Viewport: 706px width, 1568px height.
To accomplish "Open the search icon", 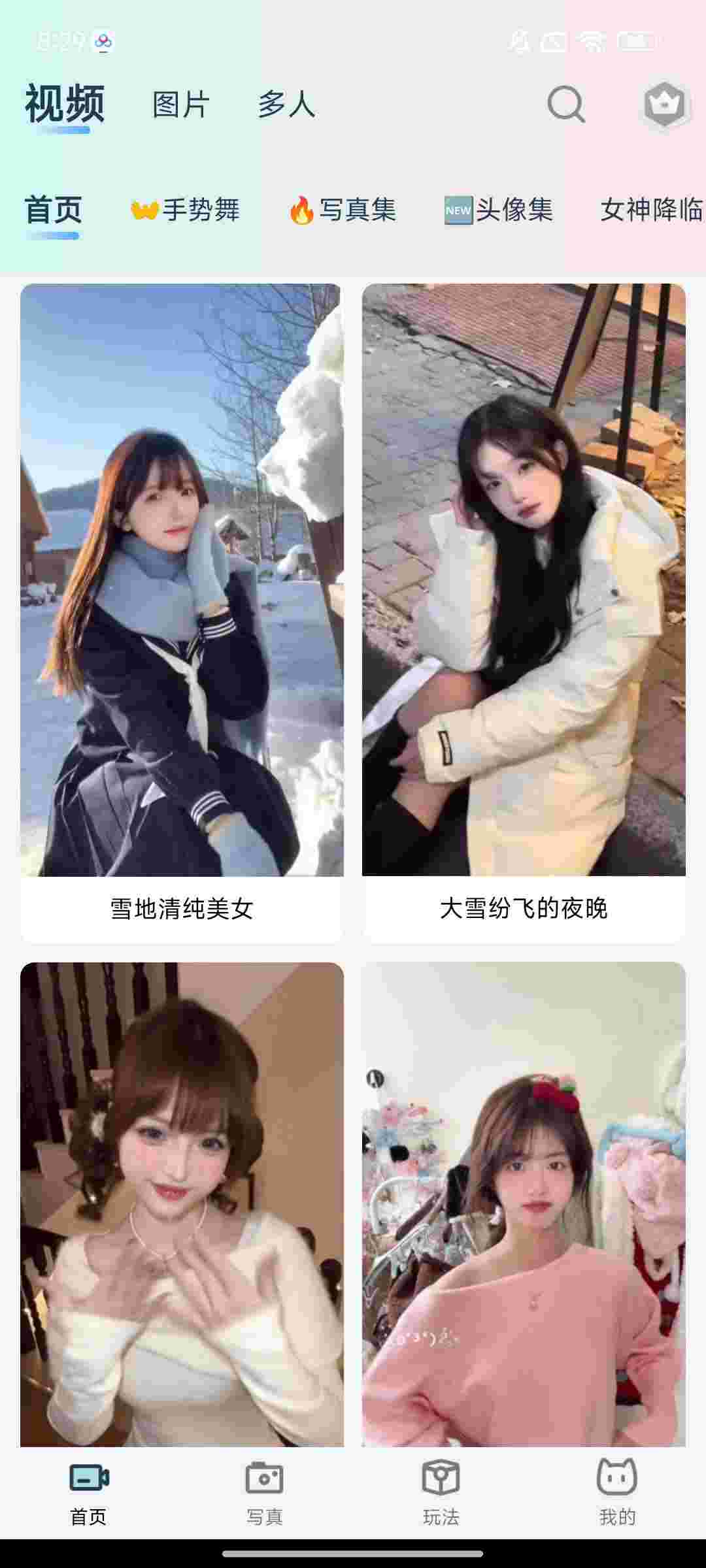I will (x=565, y=105).
